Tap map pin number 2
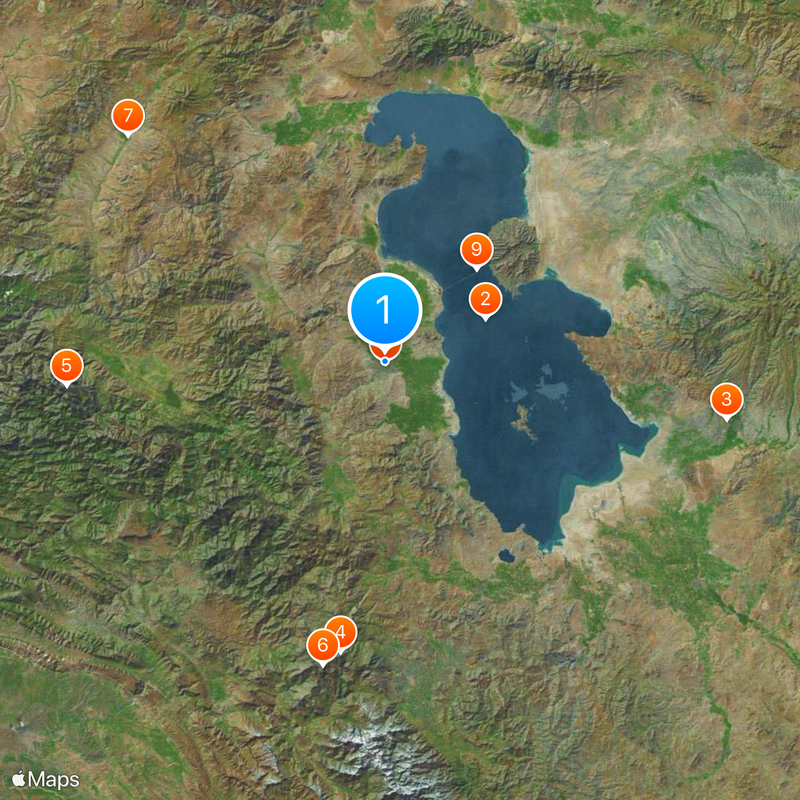The height and width of the screenshot is (800, 800). [485, 299]
